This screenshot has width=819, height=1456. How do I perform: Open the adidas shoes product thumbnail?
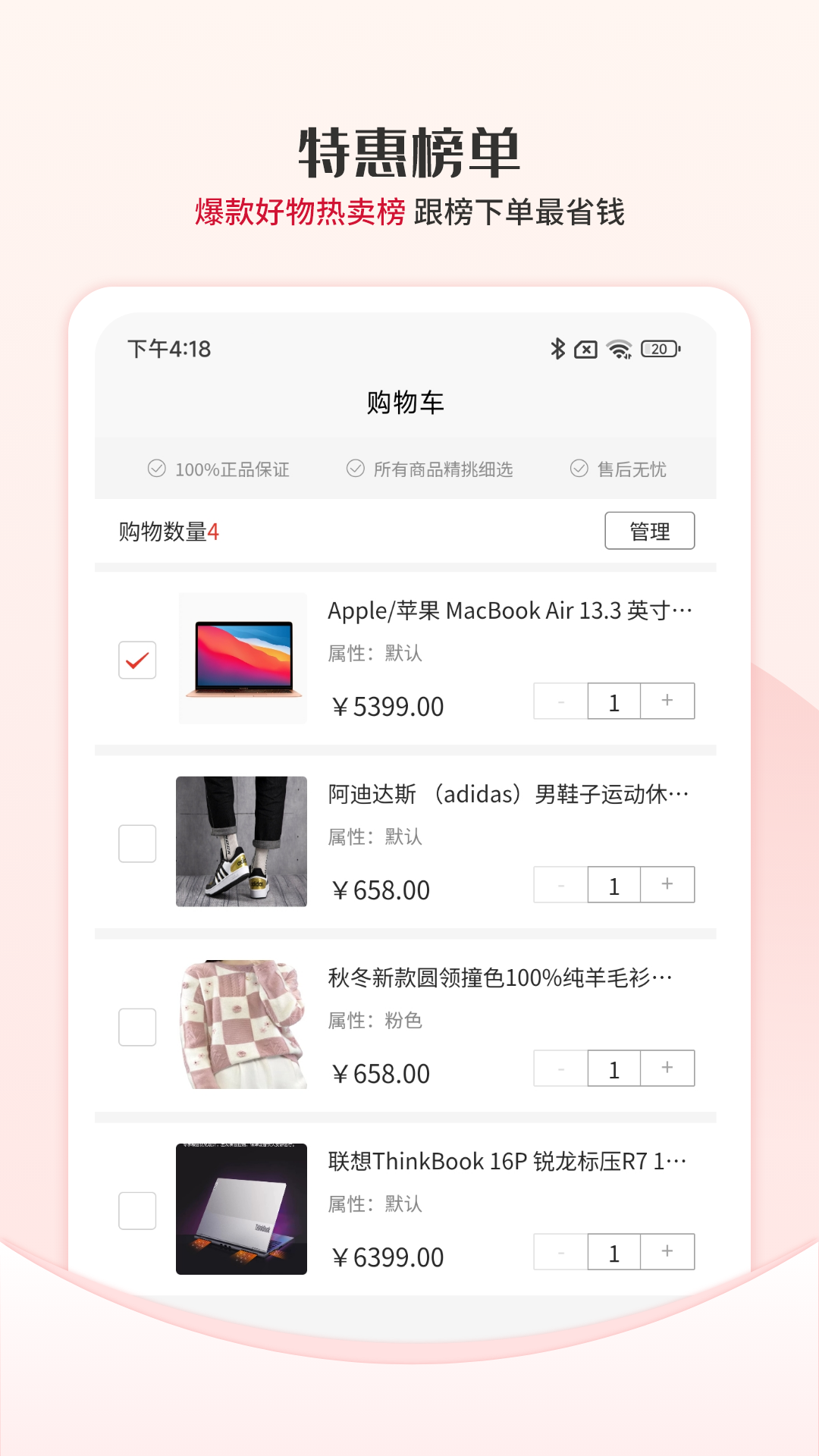(x=241, y=844)
